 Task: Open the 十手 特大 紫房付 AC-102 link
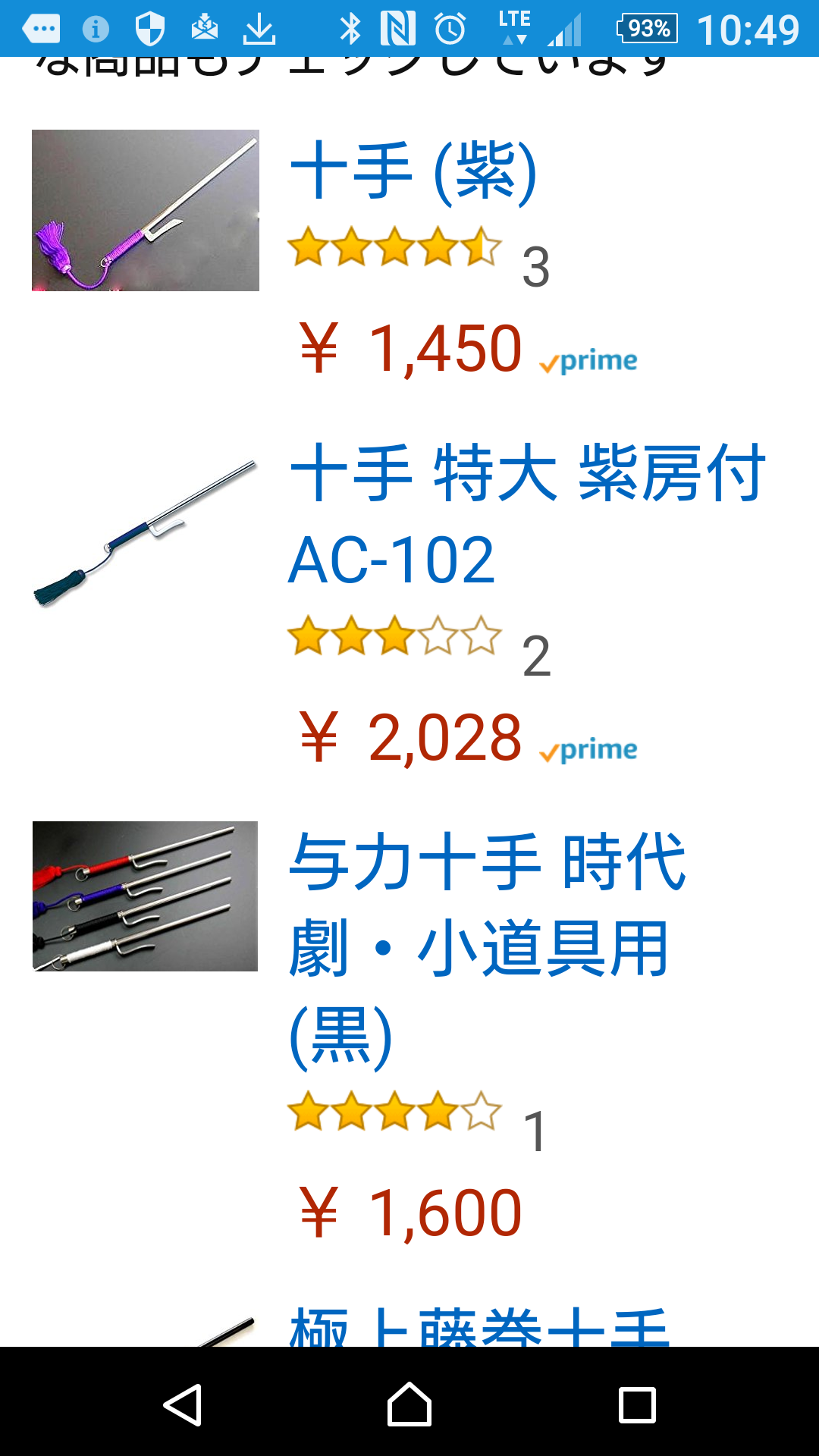526,516
